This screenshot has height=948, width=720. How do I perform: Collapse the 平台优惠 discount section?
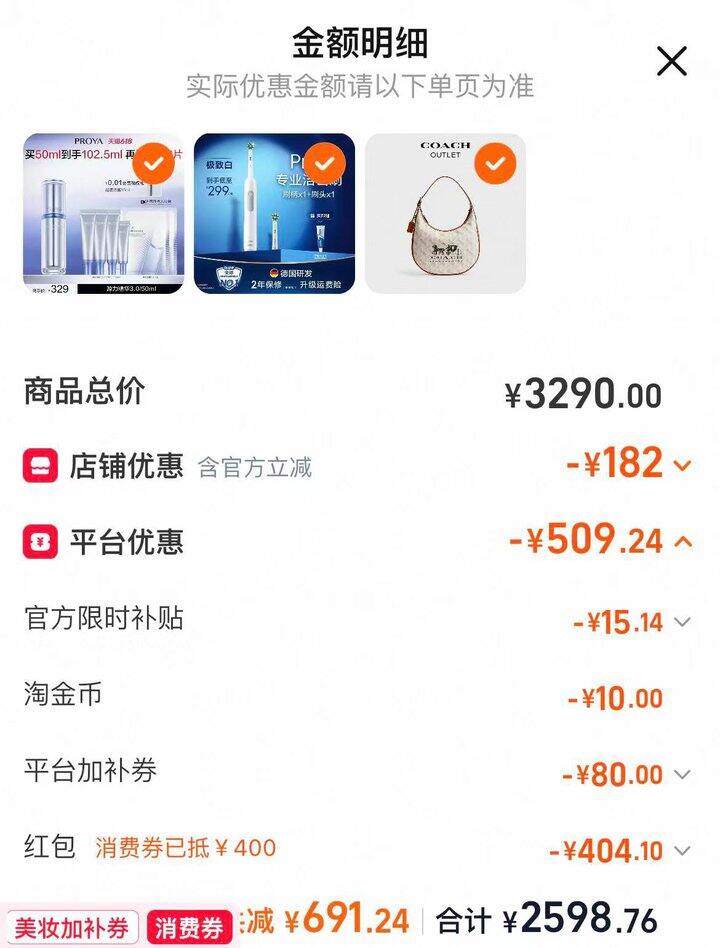tap(683, 541)
